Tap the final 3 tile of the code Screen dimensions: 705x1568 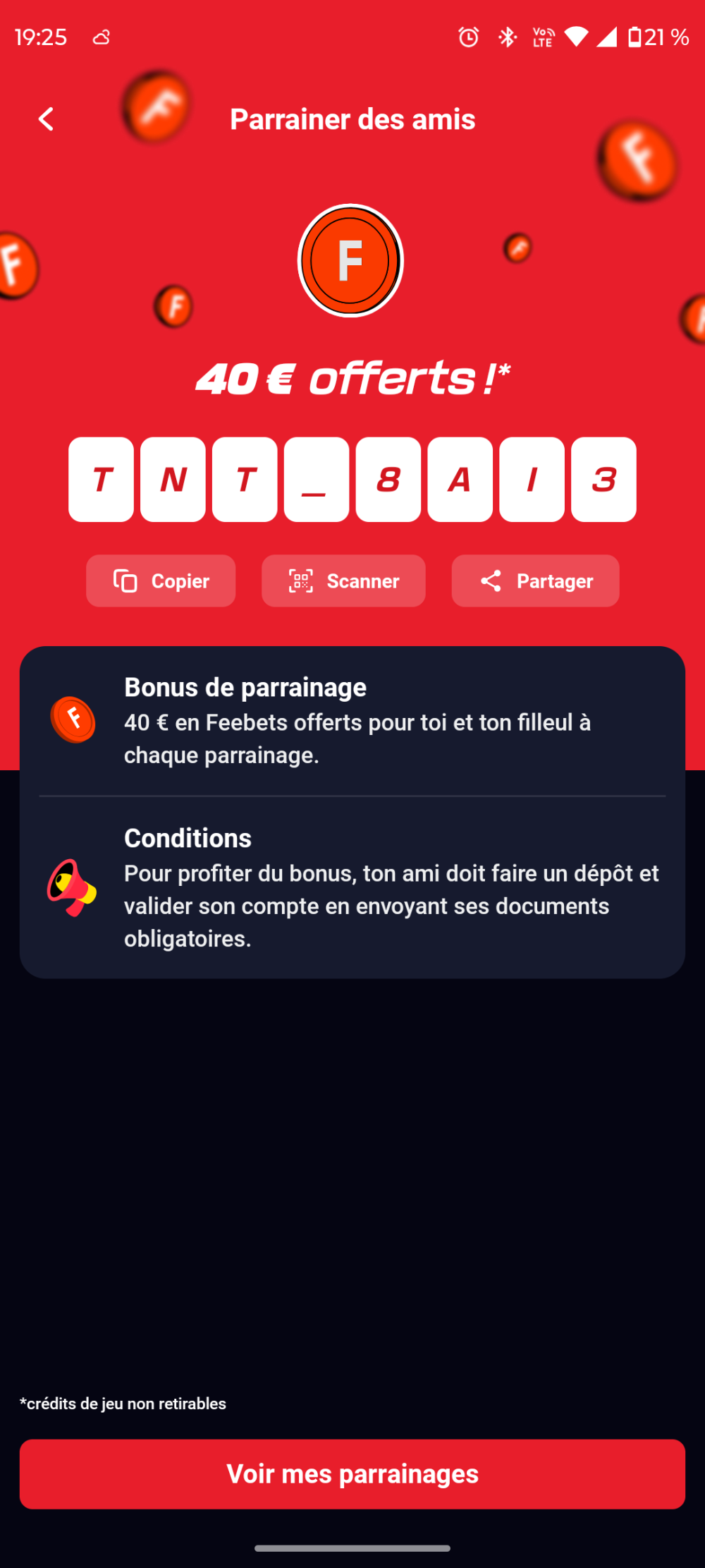(x=603, y=479)
